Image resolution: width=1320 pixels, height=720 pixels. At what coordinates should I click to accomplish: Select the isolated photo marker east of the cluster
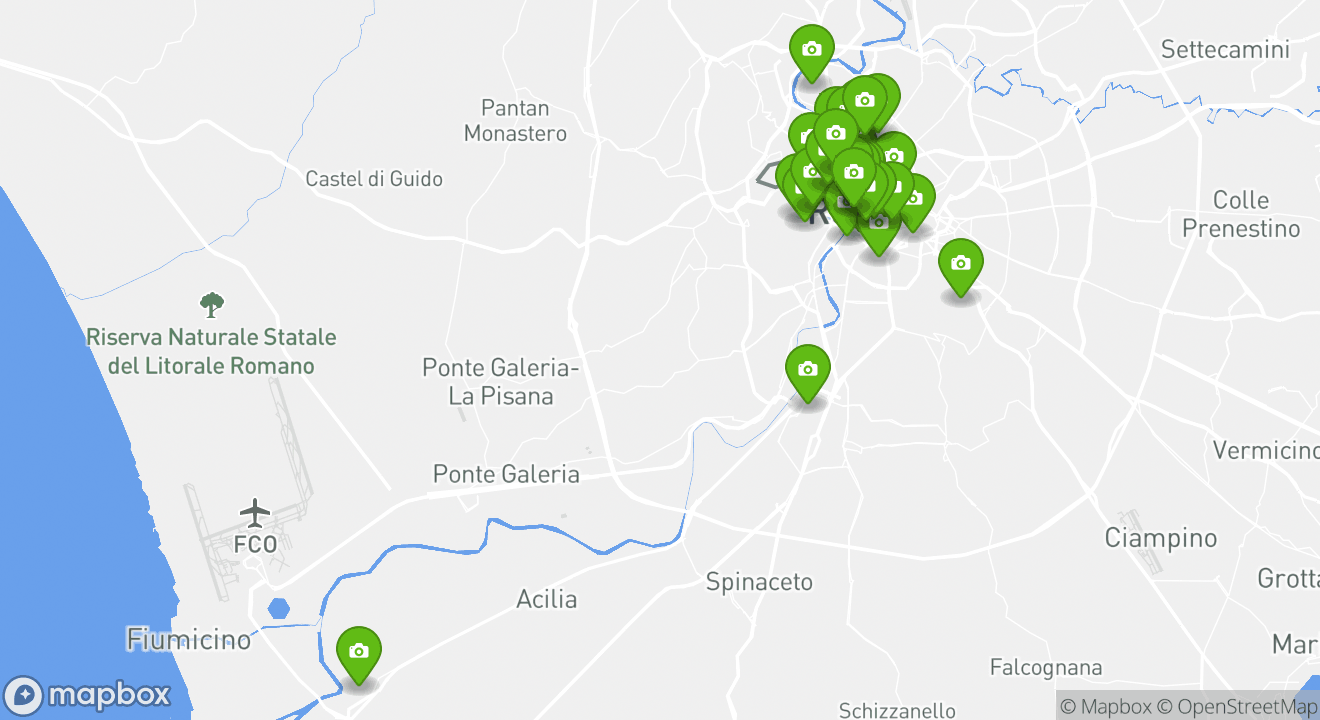pos(960,264)
